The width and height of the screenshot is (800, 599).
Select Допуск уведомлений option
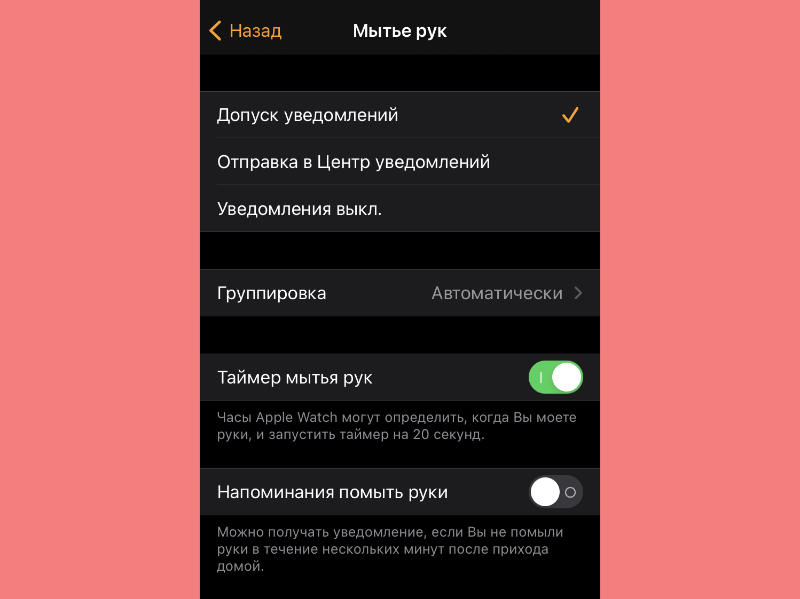click(400, 115)
